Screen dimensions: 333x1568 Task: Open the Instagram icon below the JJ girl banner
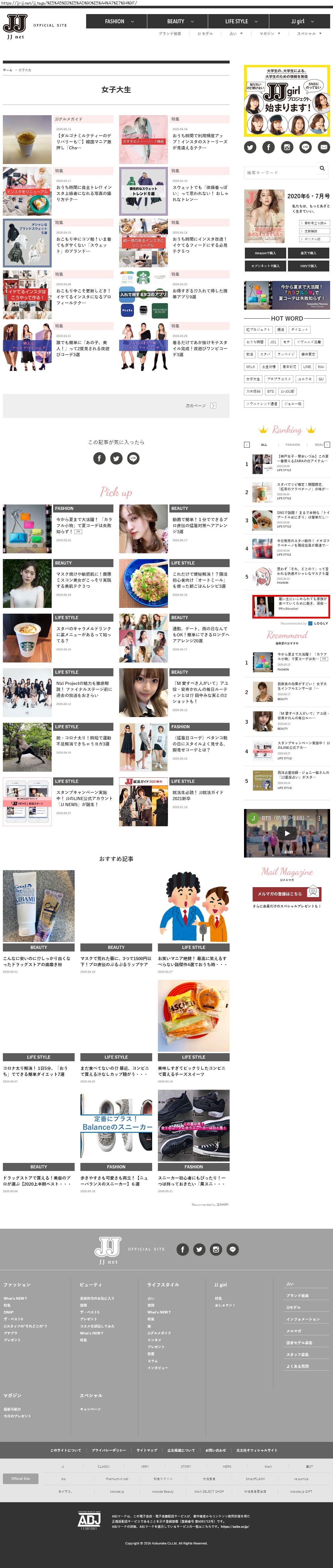coord(287,147)
